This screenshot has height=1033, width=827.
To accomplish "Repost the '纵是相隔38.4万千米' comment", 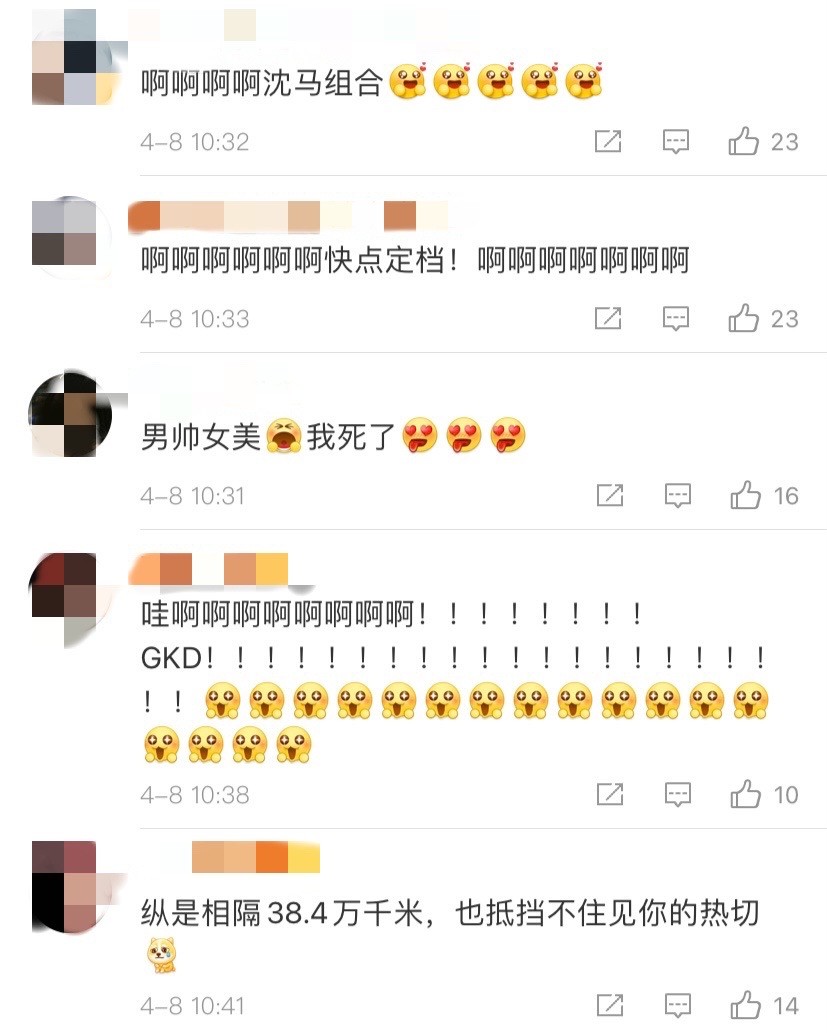I will pos(608,1005).
